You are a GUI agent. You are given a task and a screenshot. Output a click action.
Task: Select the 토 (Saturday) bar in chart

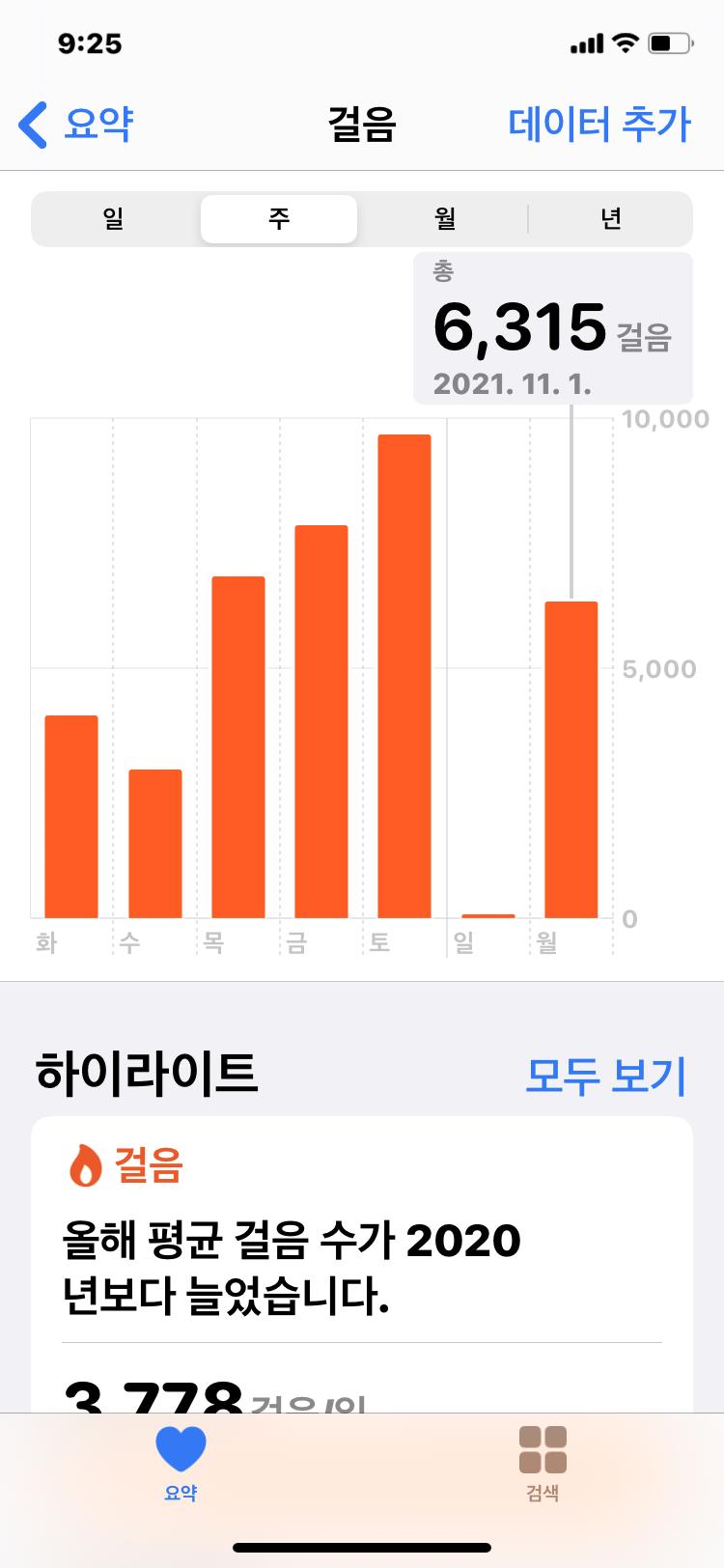click(x=404, y=676)
